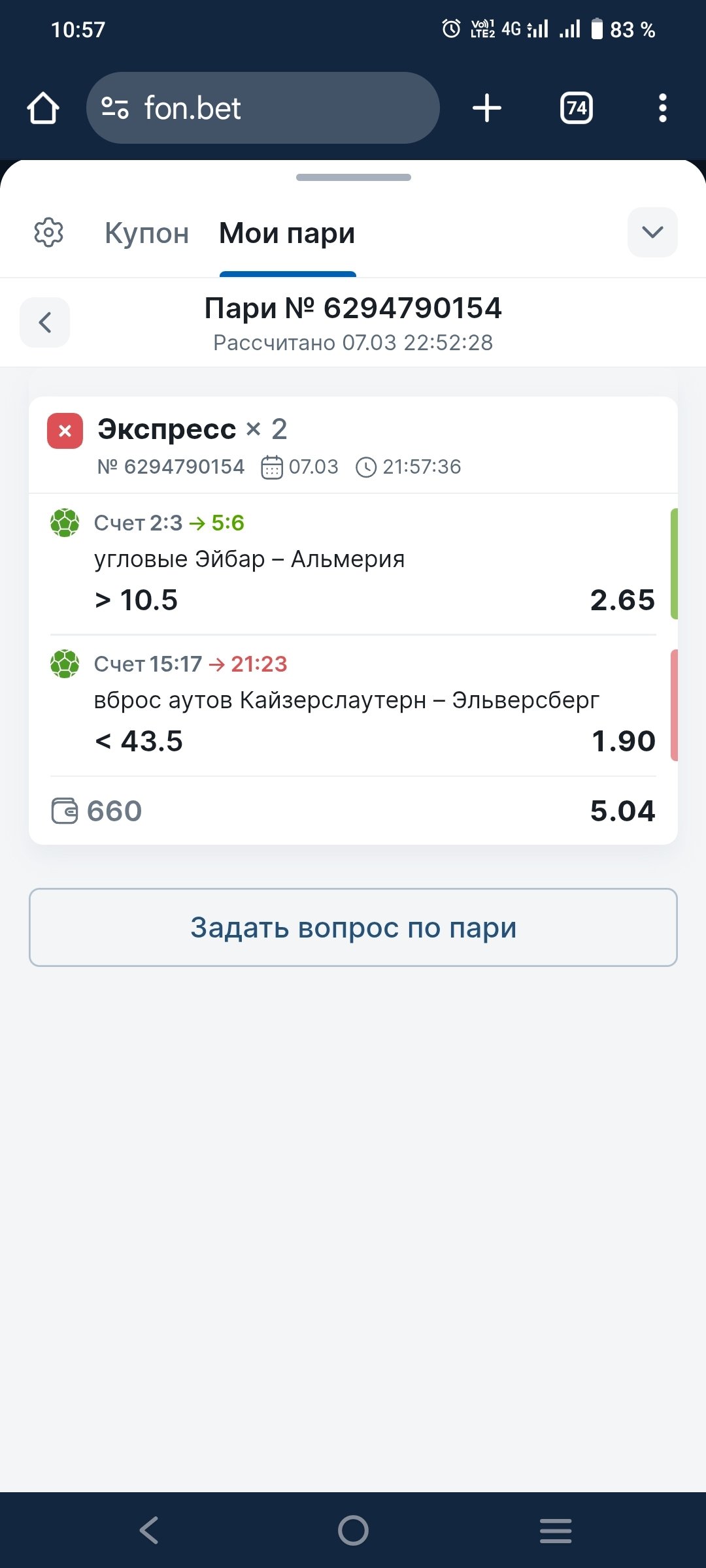Image resolution: width=706 pixels, height=1568 pixels.
Task: Tap the fon.bet address bar
Action: (261, 108)
